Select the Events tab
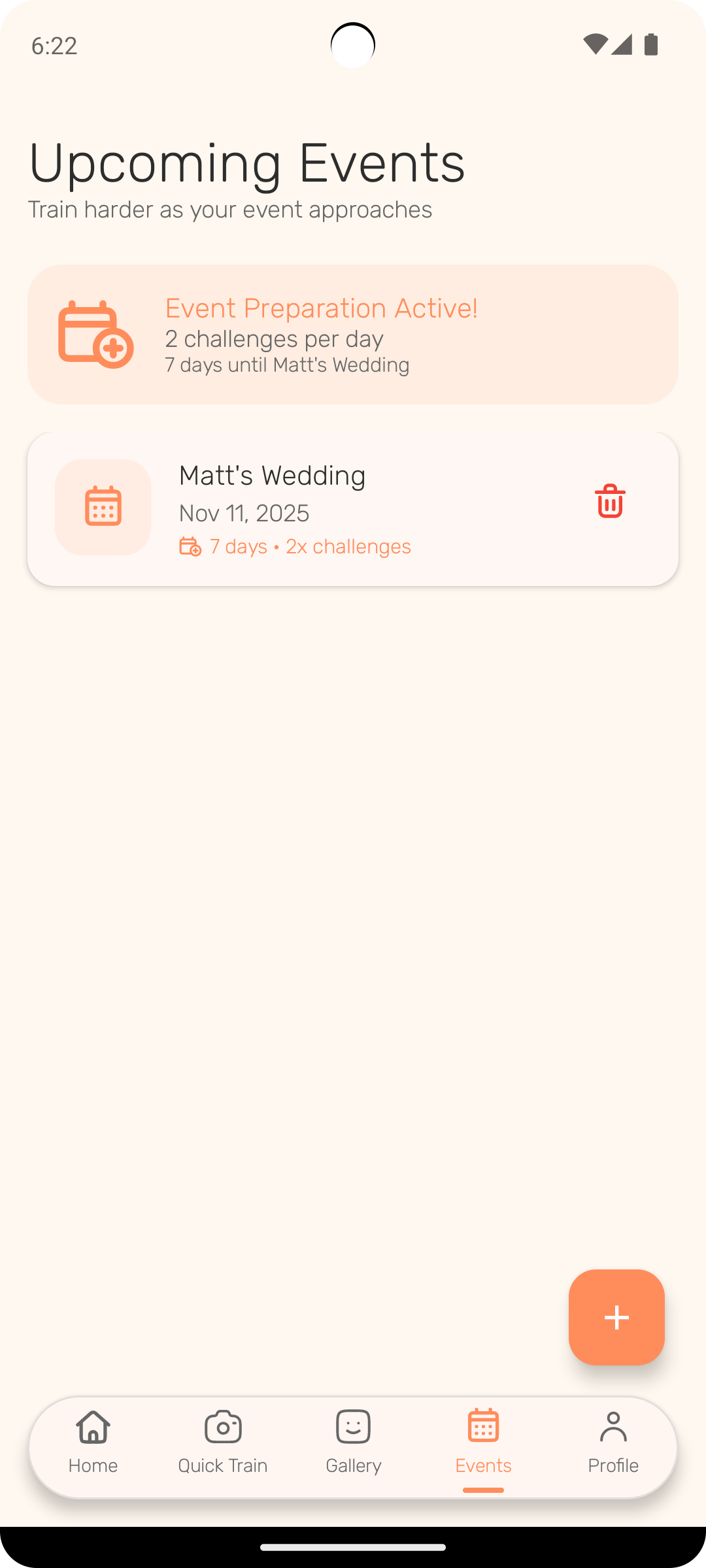This screenshot has height=1568, width=706. click(x=483, y=1441)
